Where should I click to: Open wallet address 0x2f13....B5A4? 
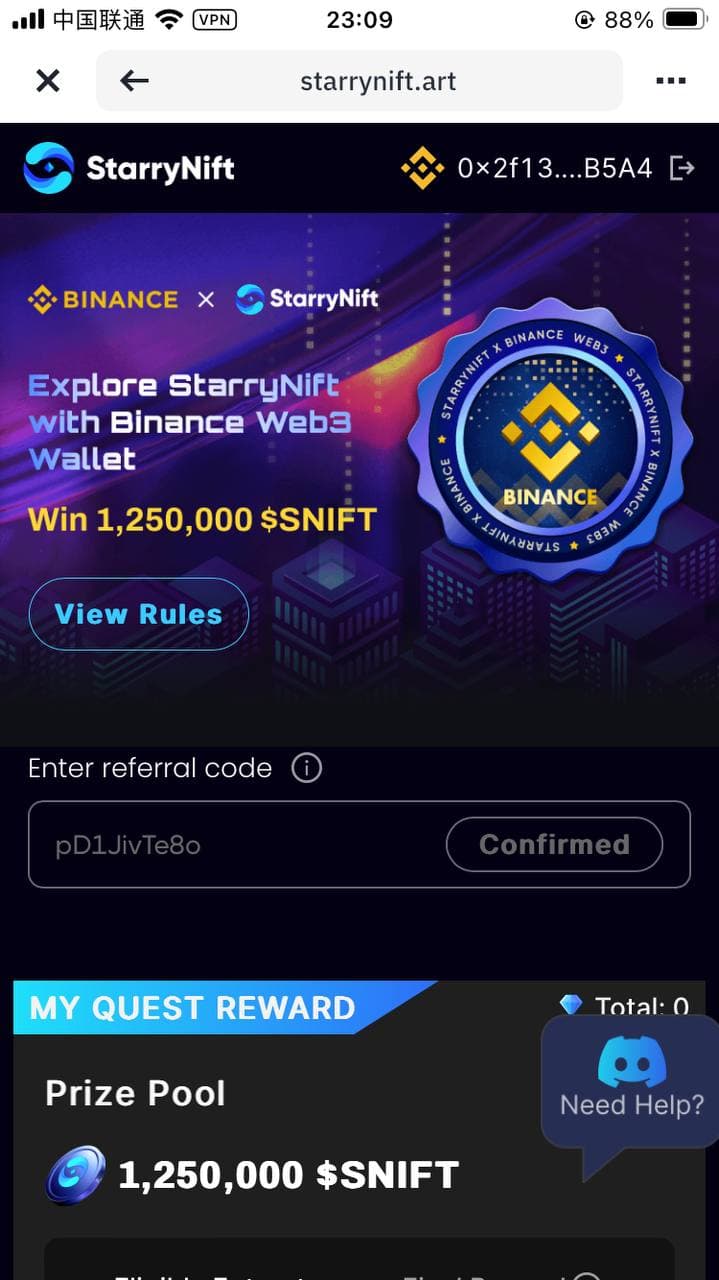554,168
